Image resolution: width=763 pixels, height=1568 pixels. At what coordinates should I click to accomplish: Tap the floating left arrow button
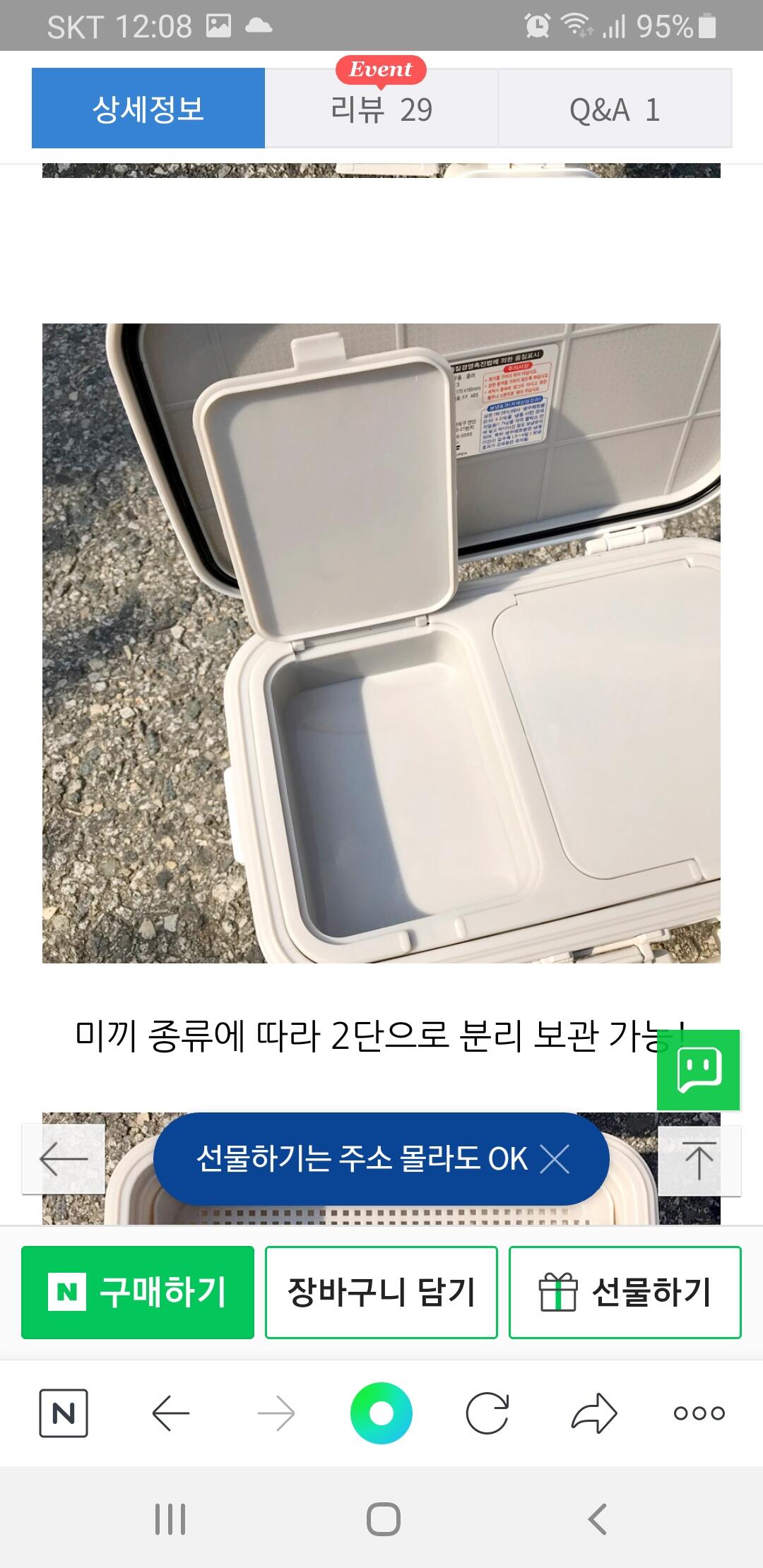pos(64,1159)
